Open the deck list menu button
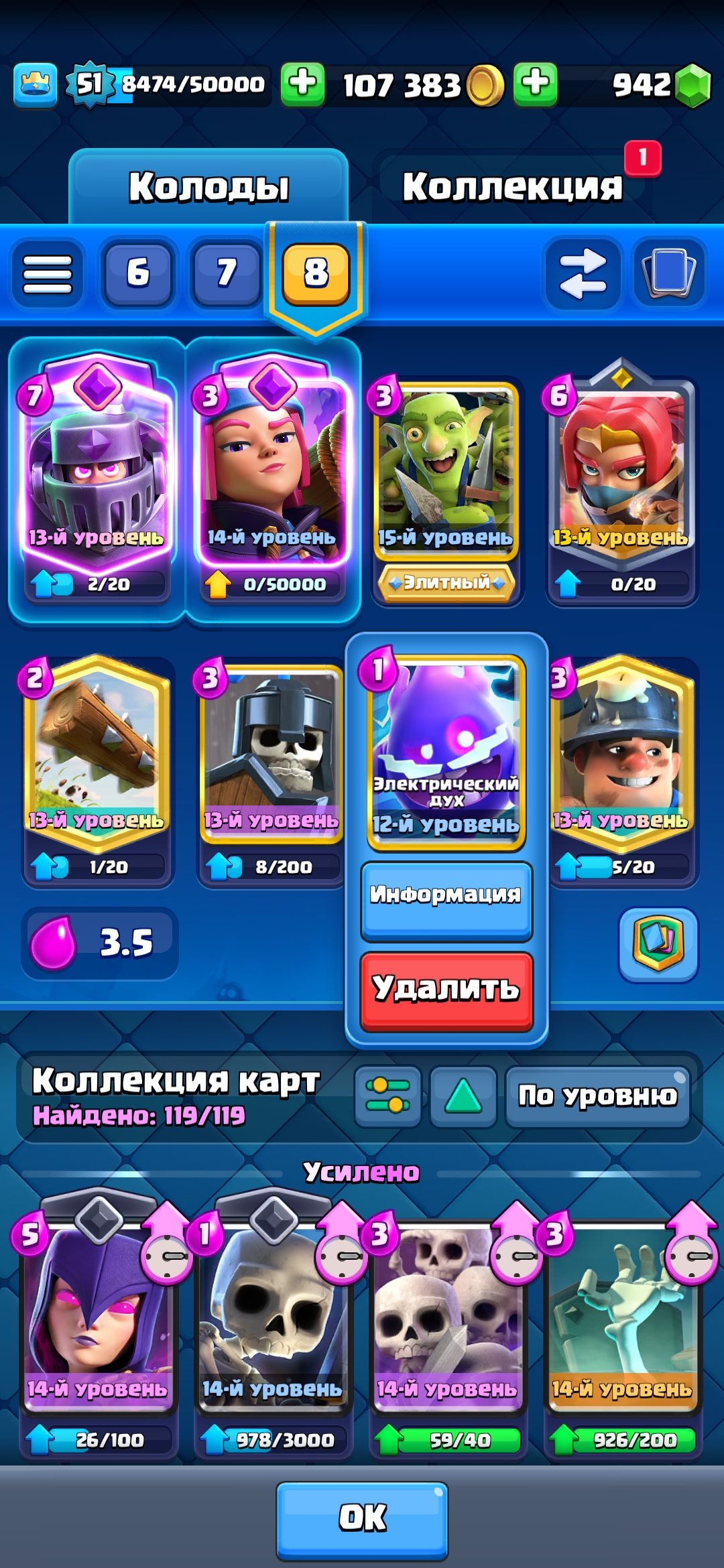 (48, 274)
